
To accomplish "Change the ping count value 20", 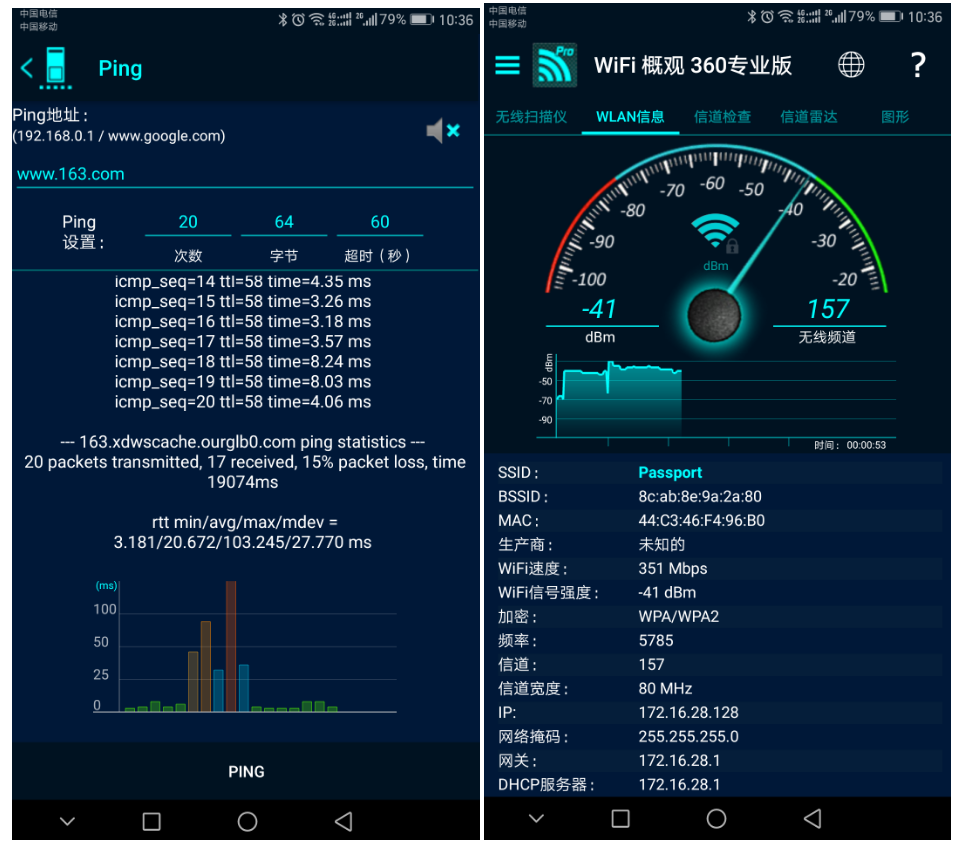I will pyautogui.click(x=188, y=222).
